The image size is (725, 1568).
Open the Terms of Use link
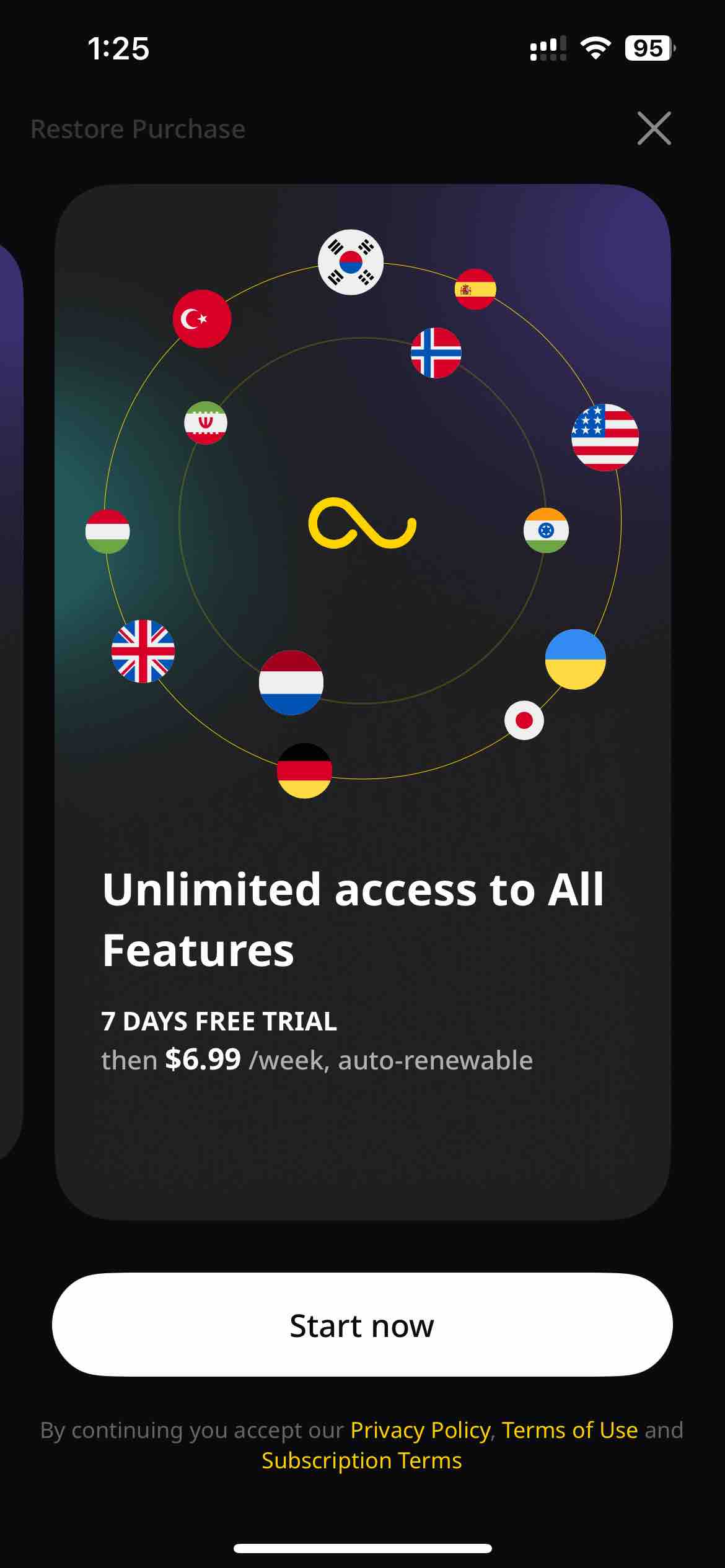[x=569, y=1431]
